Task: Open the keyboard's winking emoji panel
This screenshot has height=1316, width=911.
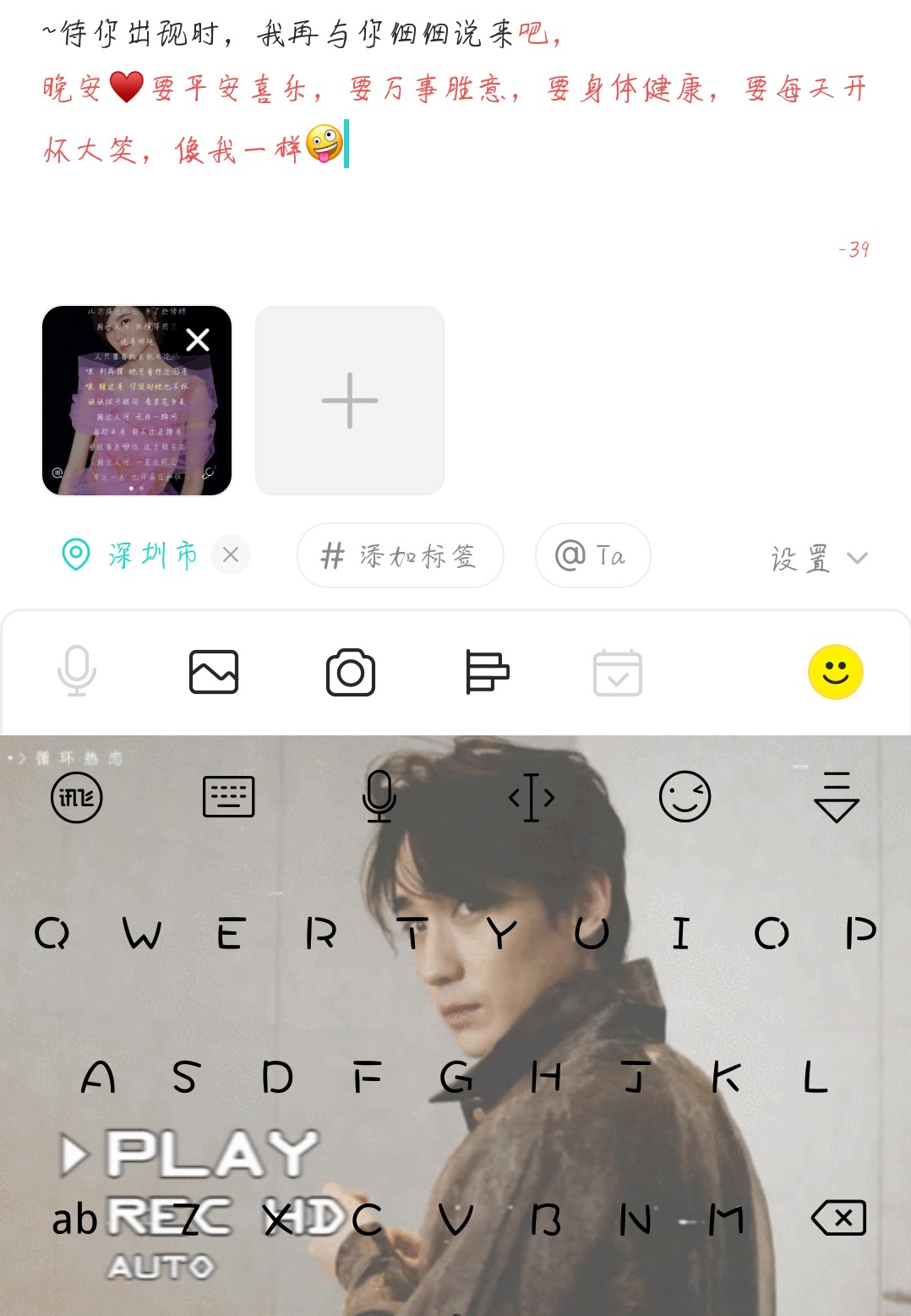Action: [685, 797]
